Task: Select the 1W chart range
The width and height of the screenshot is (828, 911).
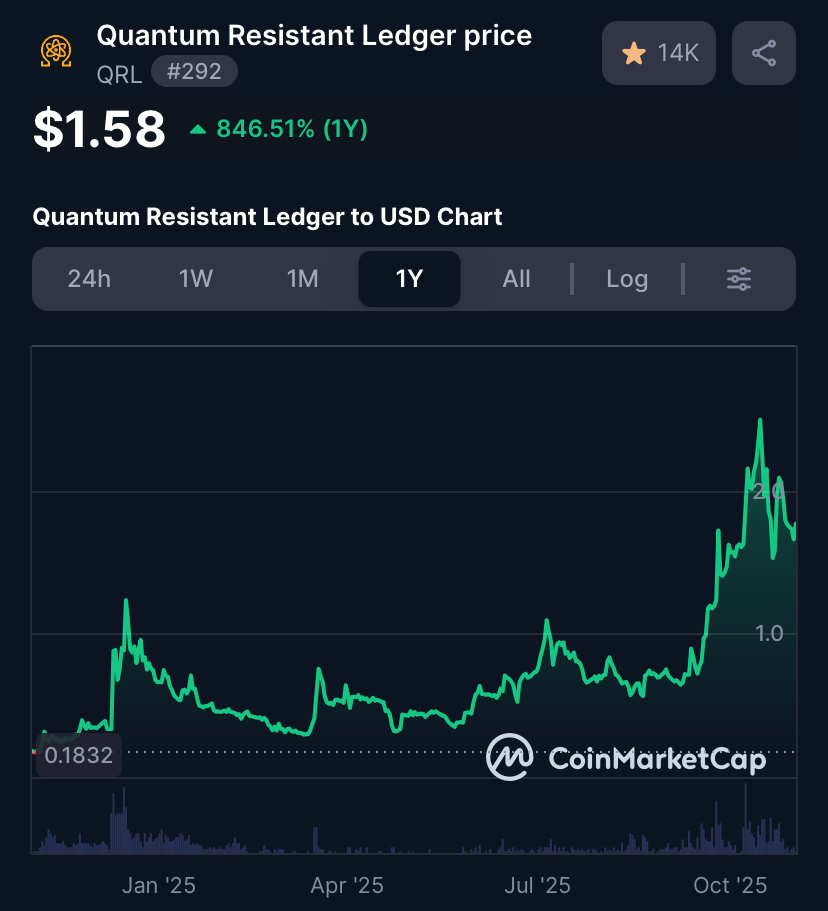Action: tap(196, 279)
